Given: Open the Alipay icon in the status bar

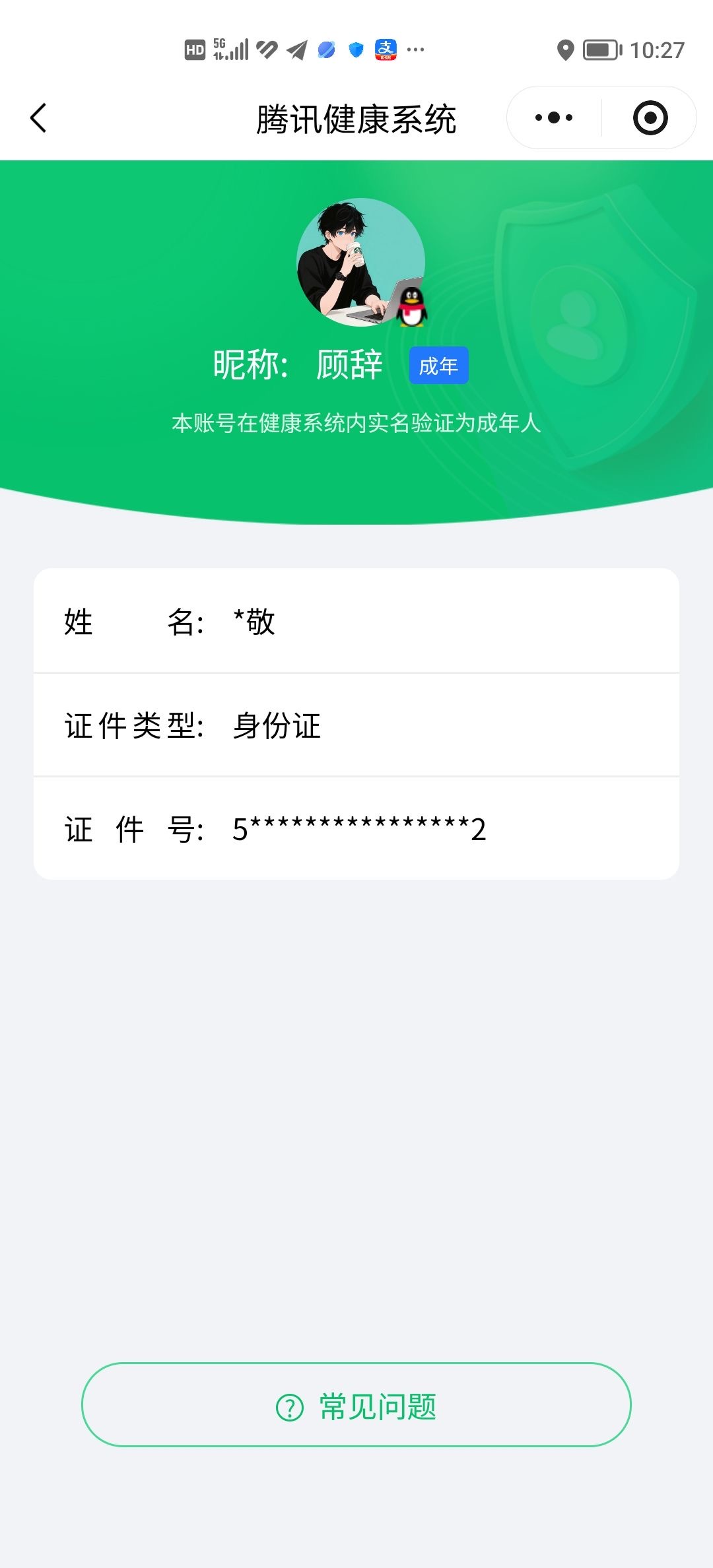Looking at the screenshot, I should [x=386, y=48].
